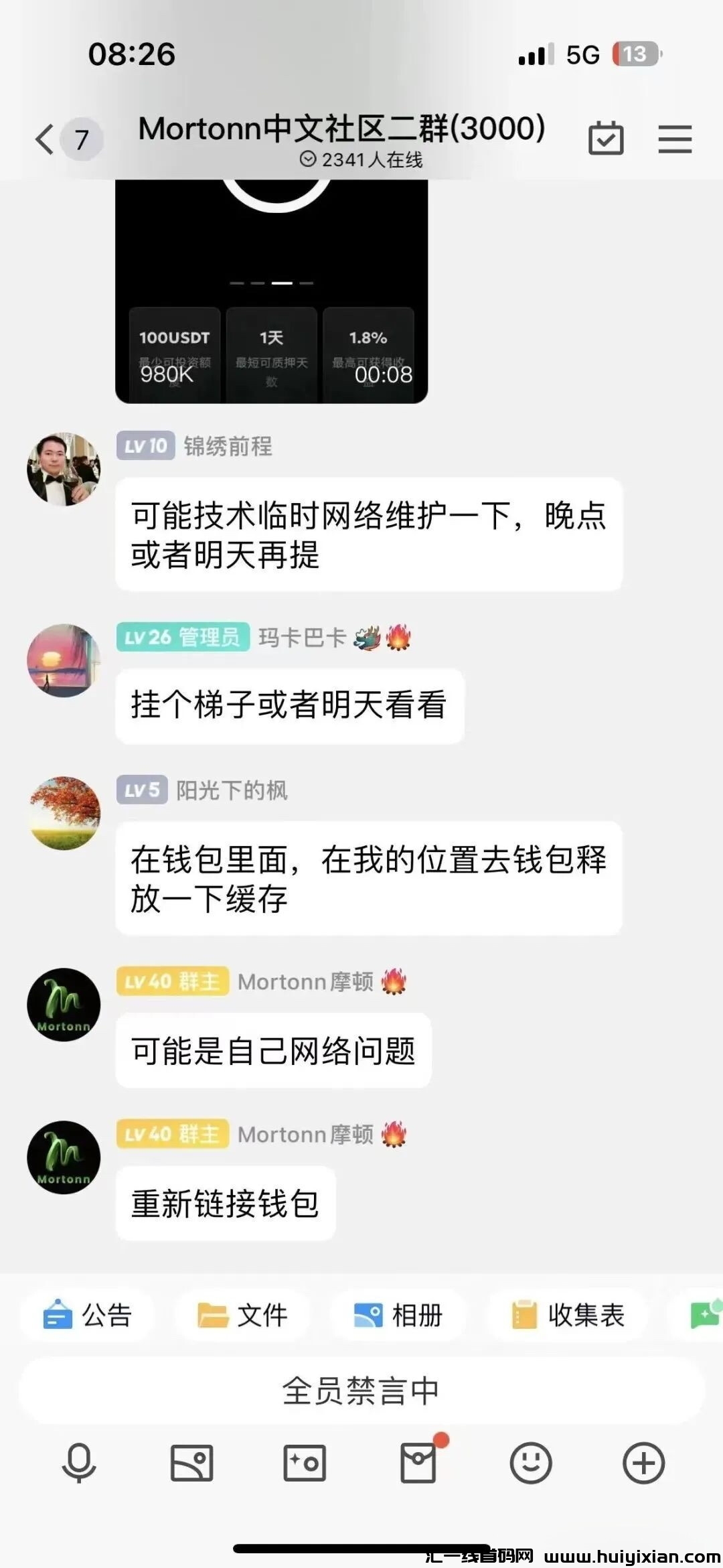The height and width of the screenshot is (1568, 723).
Task: Open the photo gallery picker
Action: [192, 1462]
